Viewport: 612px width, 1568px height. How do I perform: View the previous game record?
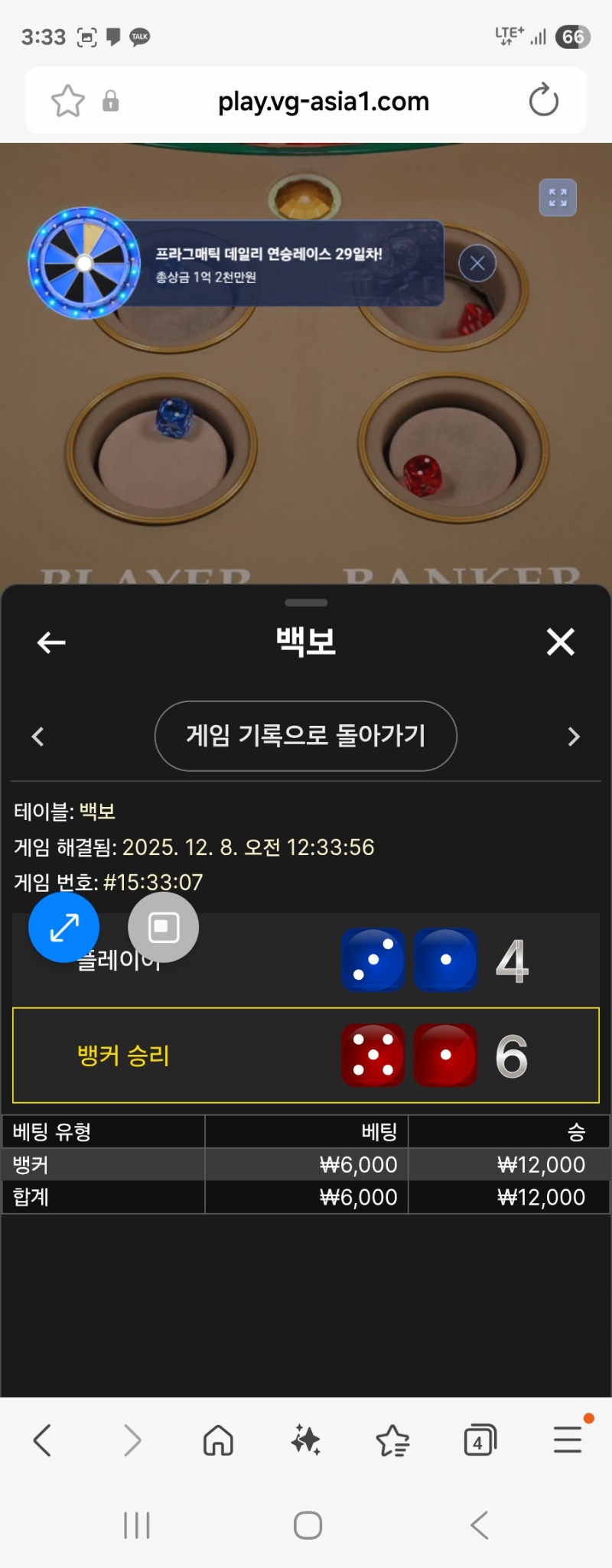pyautogui.click(x=37, y=737)
